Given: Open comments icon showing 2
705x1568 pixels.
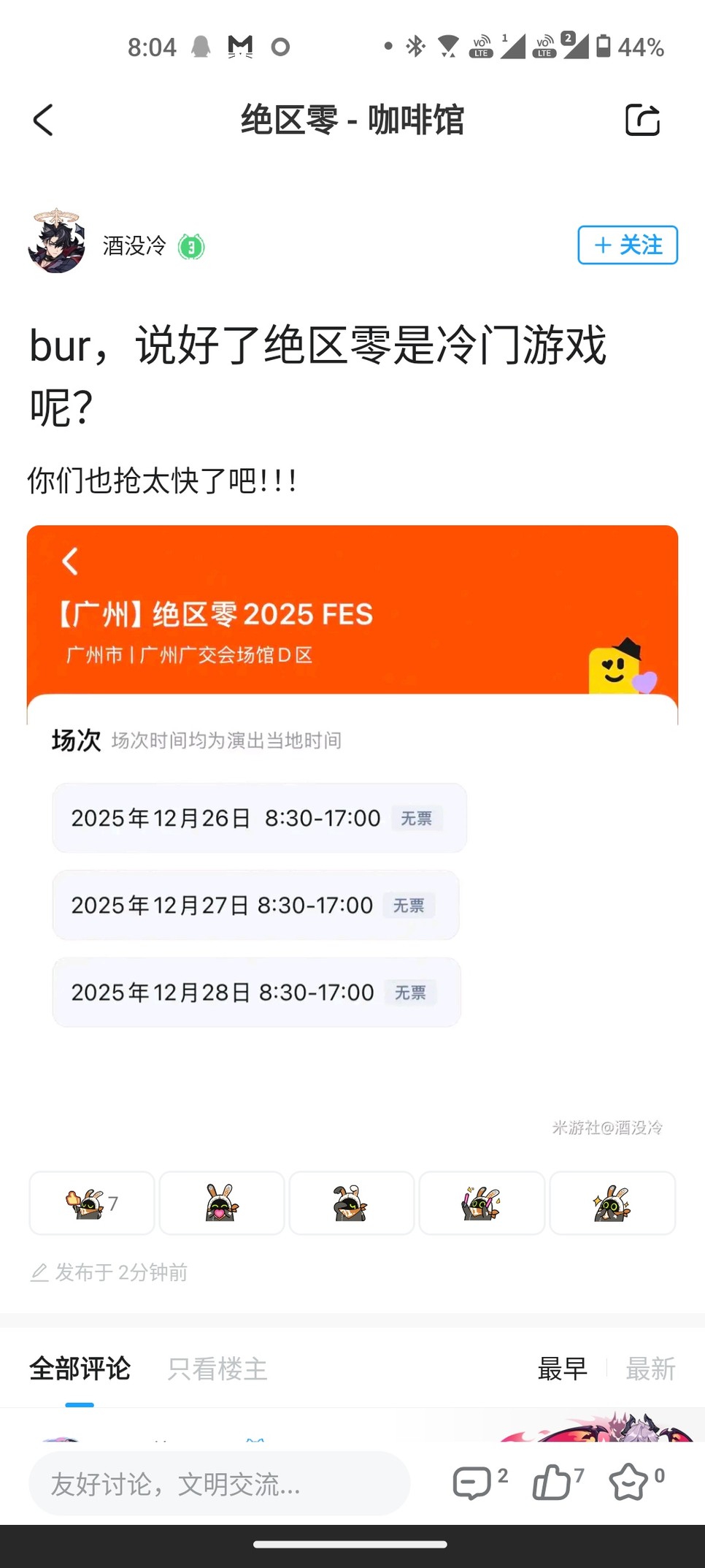Looking at the screenshot, I should point(473,1483).
